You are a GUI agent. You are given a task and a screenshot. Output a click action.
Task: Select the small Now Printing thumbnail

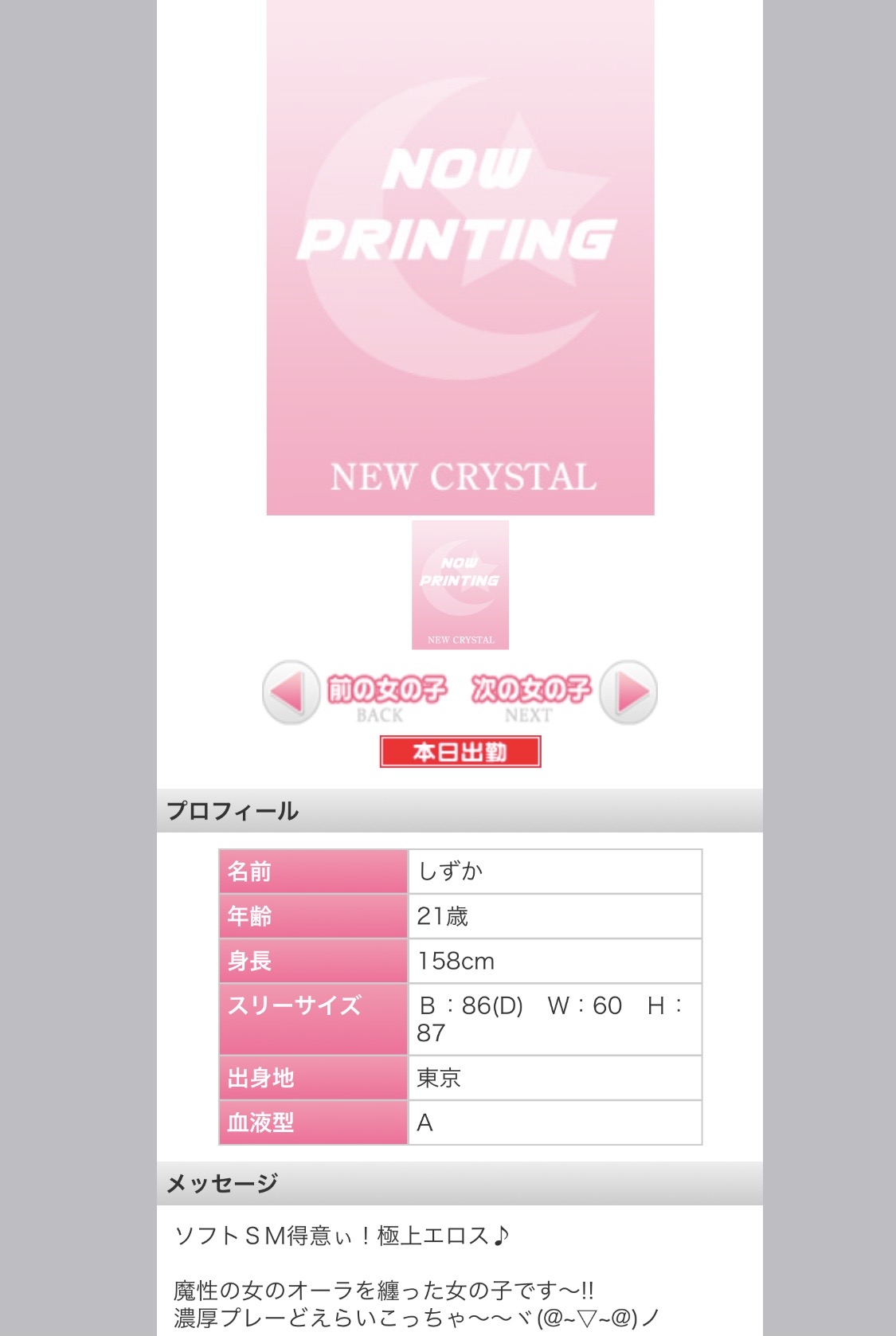pyautogui.click(x=460, y=585)
